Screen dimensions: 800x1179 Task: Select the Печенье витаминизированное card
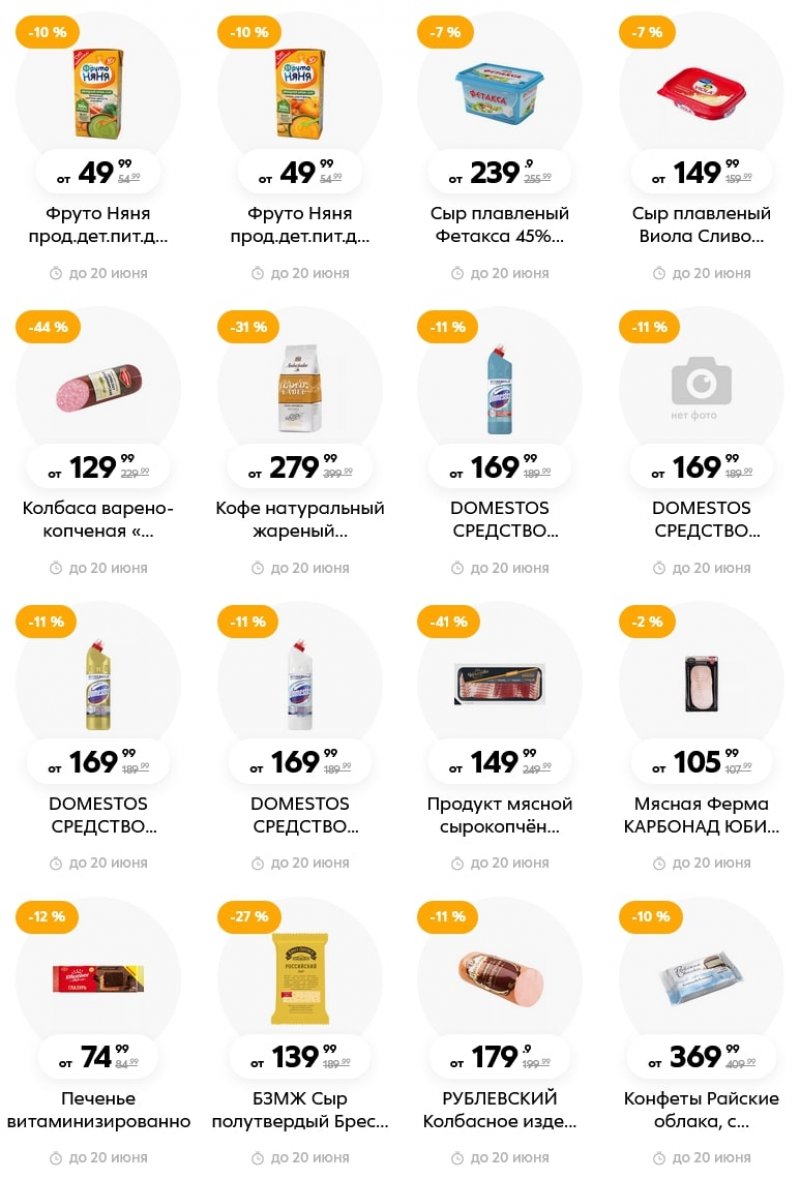(x=98, y=1110)
